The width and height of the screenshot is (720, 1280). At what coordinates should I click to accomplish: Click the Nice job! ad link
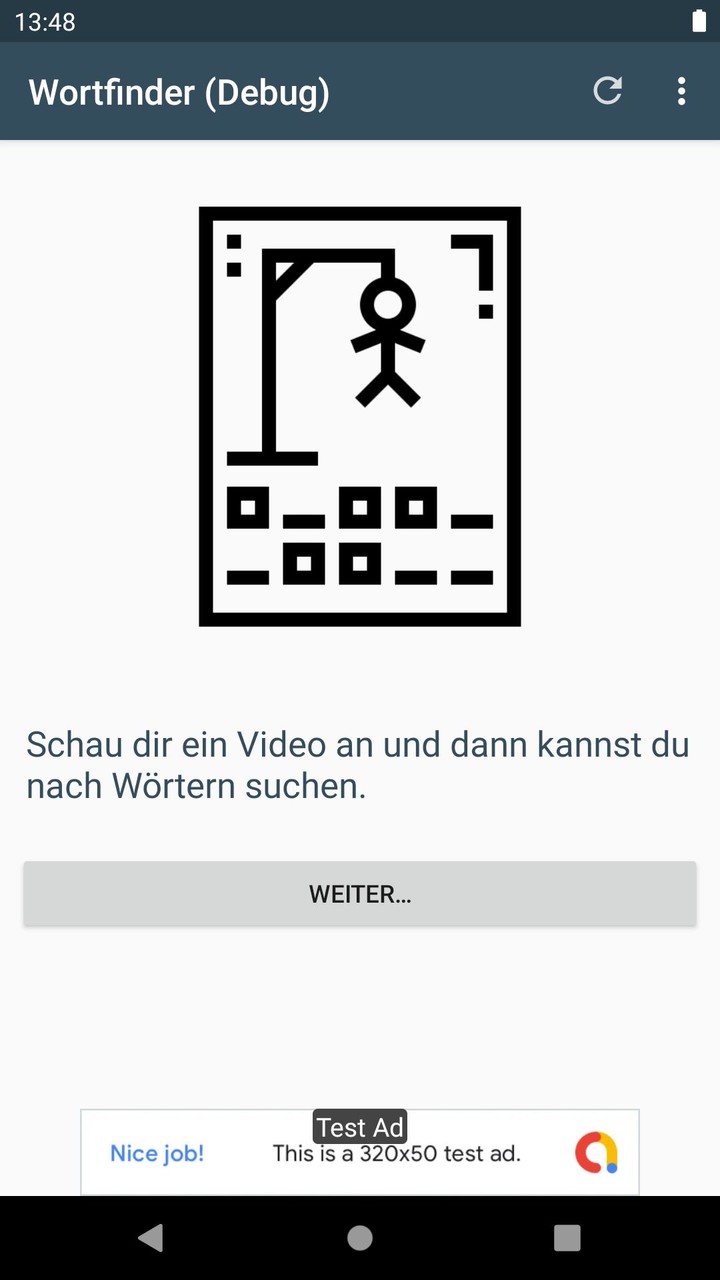[x=157, y=1153]
